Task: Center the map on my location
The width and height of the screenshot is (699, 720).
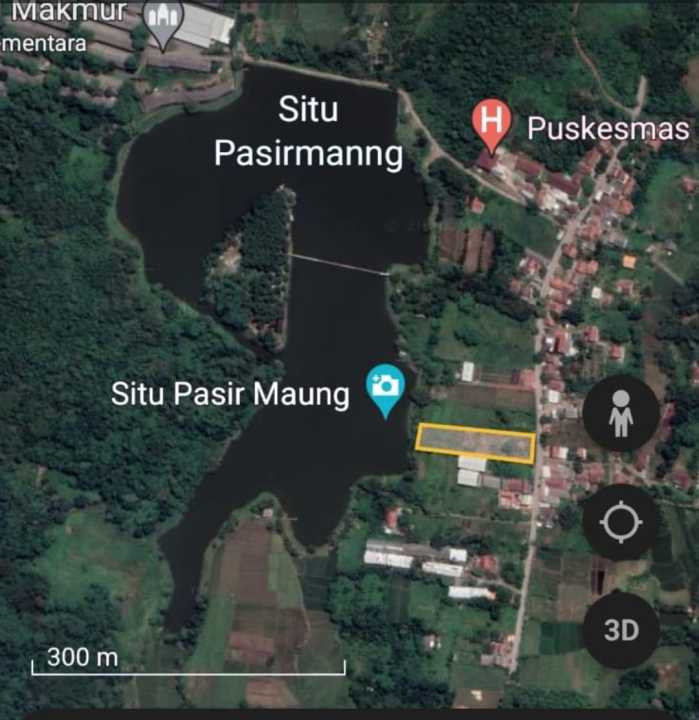Action: pos(621,523)
